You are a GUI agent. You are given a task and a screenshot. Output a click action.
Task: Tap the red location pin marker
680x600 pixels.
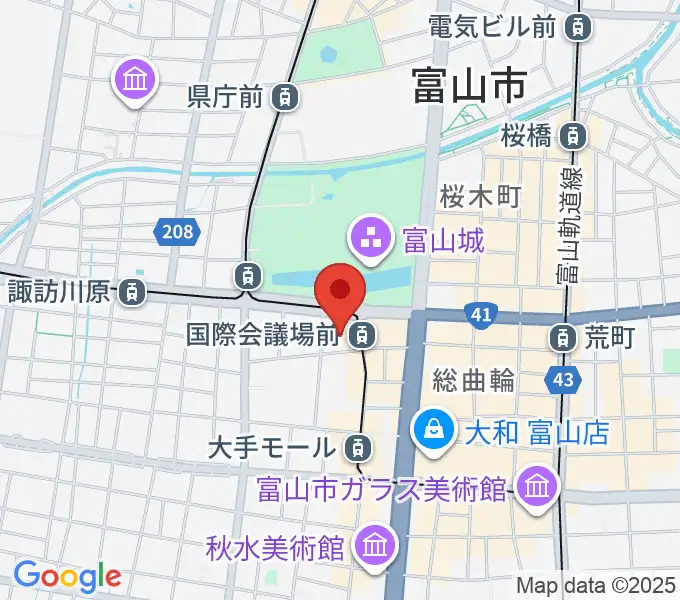tap(340, 292)
